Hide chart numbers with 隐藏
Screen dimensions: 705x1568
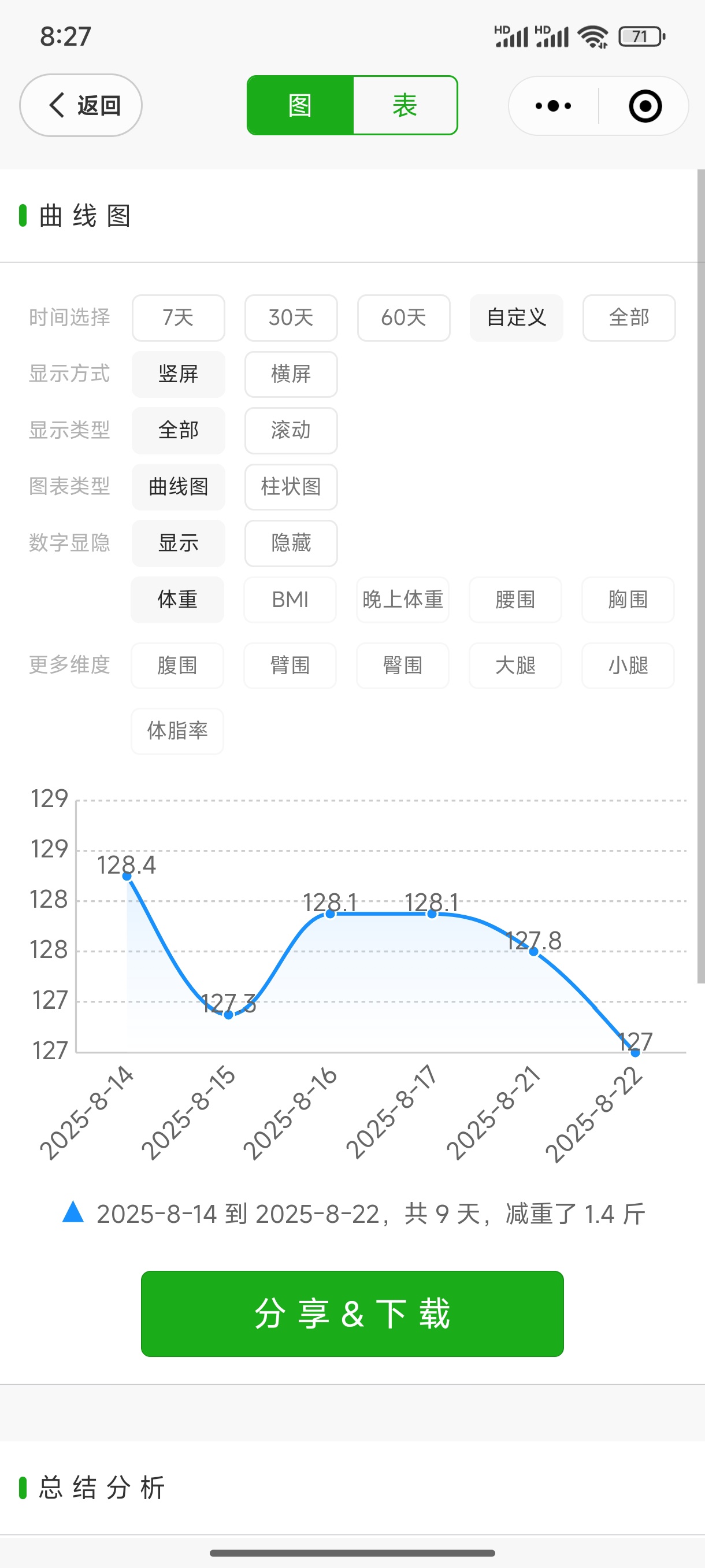pyautogui.click(x=291, y=543)
